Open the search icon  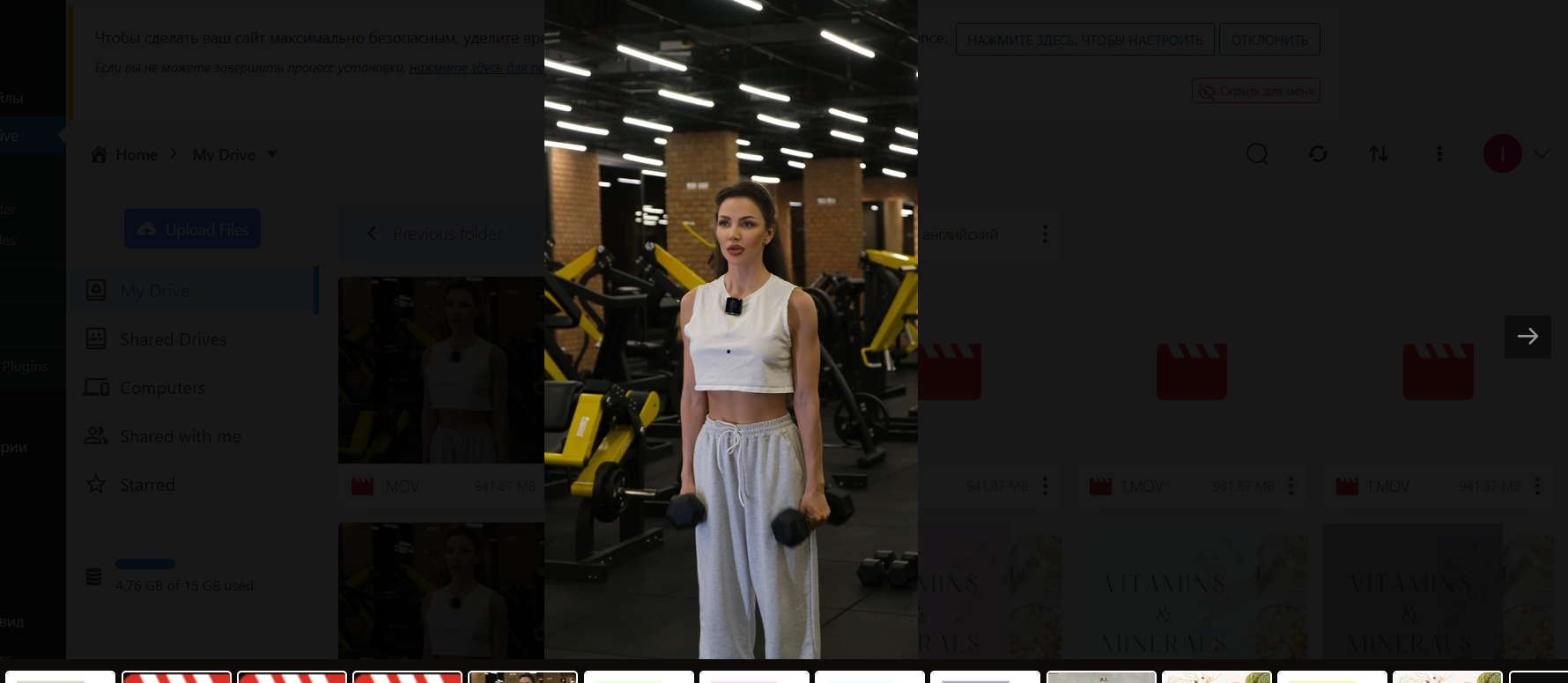[1257, 154]
